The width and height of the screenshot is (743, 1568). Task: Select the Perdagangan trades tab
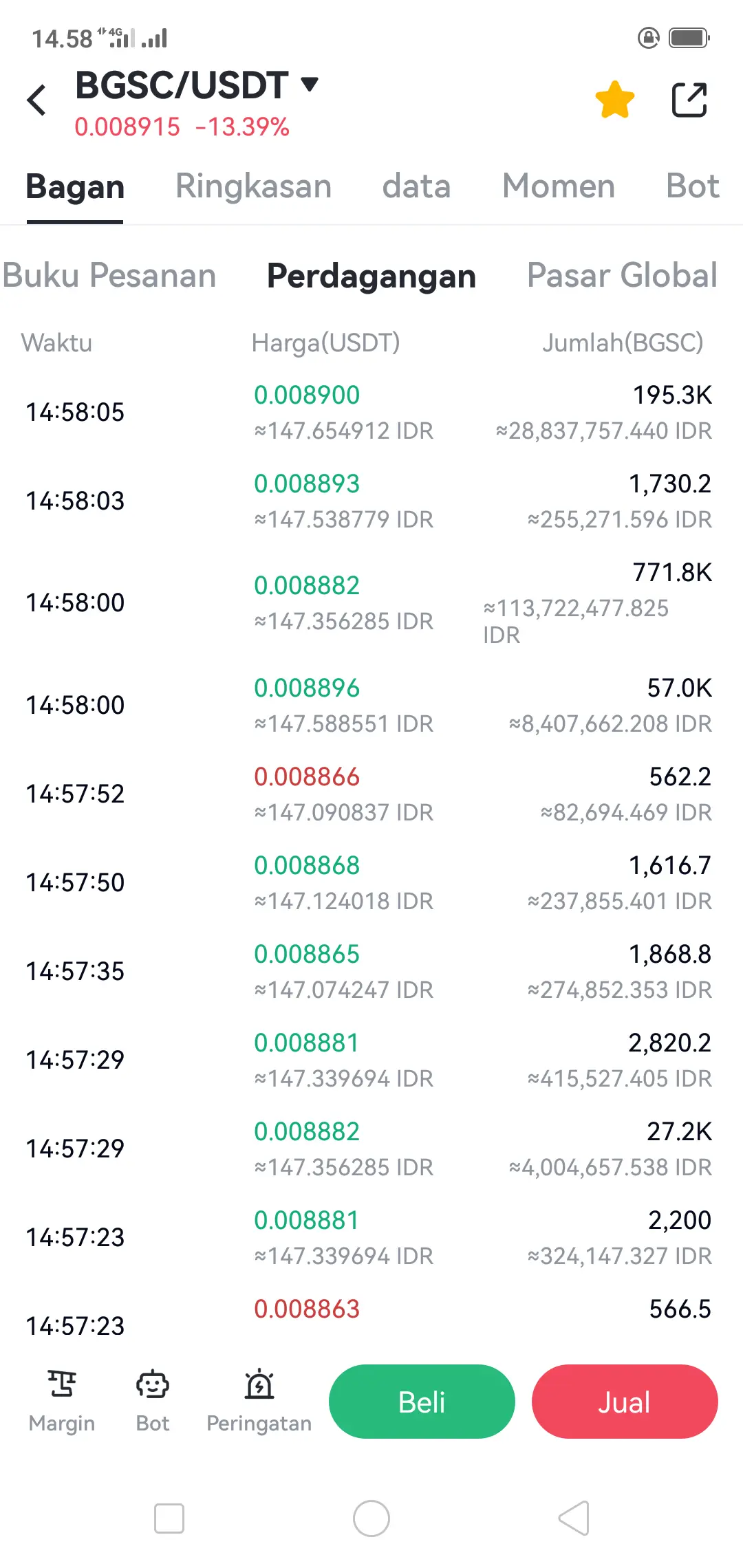[x=371, y=276]
